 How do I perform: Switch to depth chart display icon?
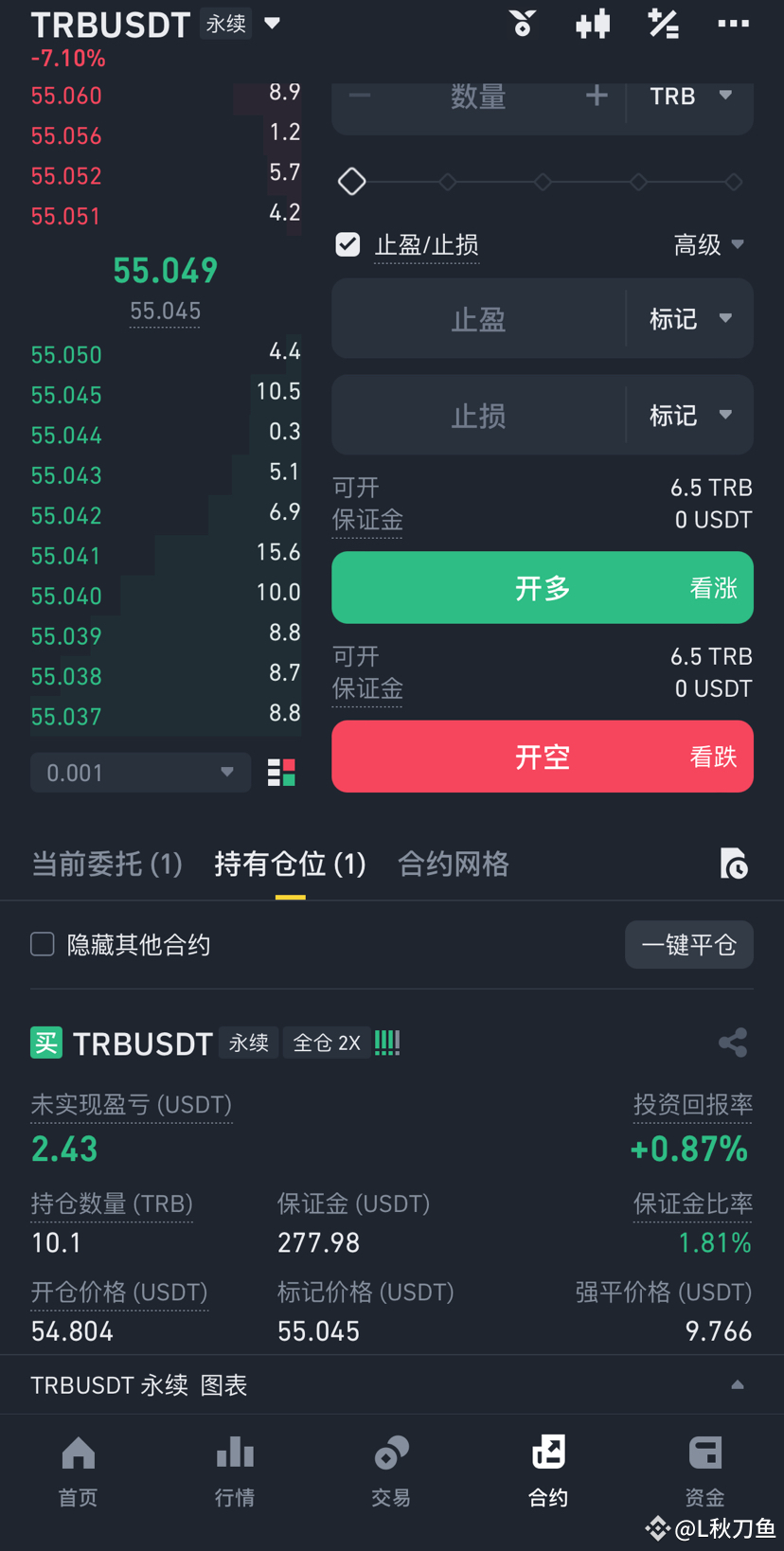pos(280,772)
